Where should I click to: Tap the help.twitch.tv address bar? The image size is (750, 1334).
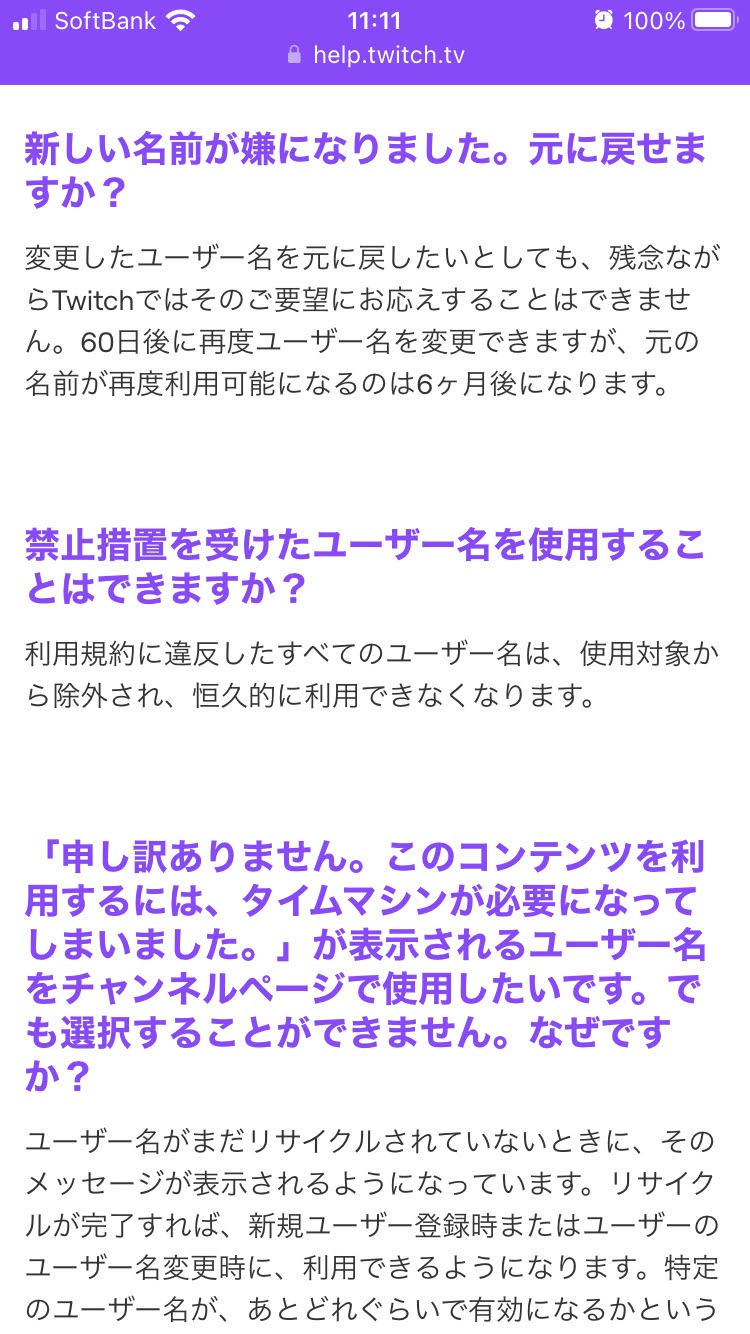(x=376, y=55)
